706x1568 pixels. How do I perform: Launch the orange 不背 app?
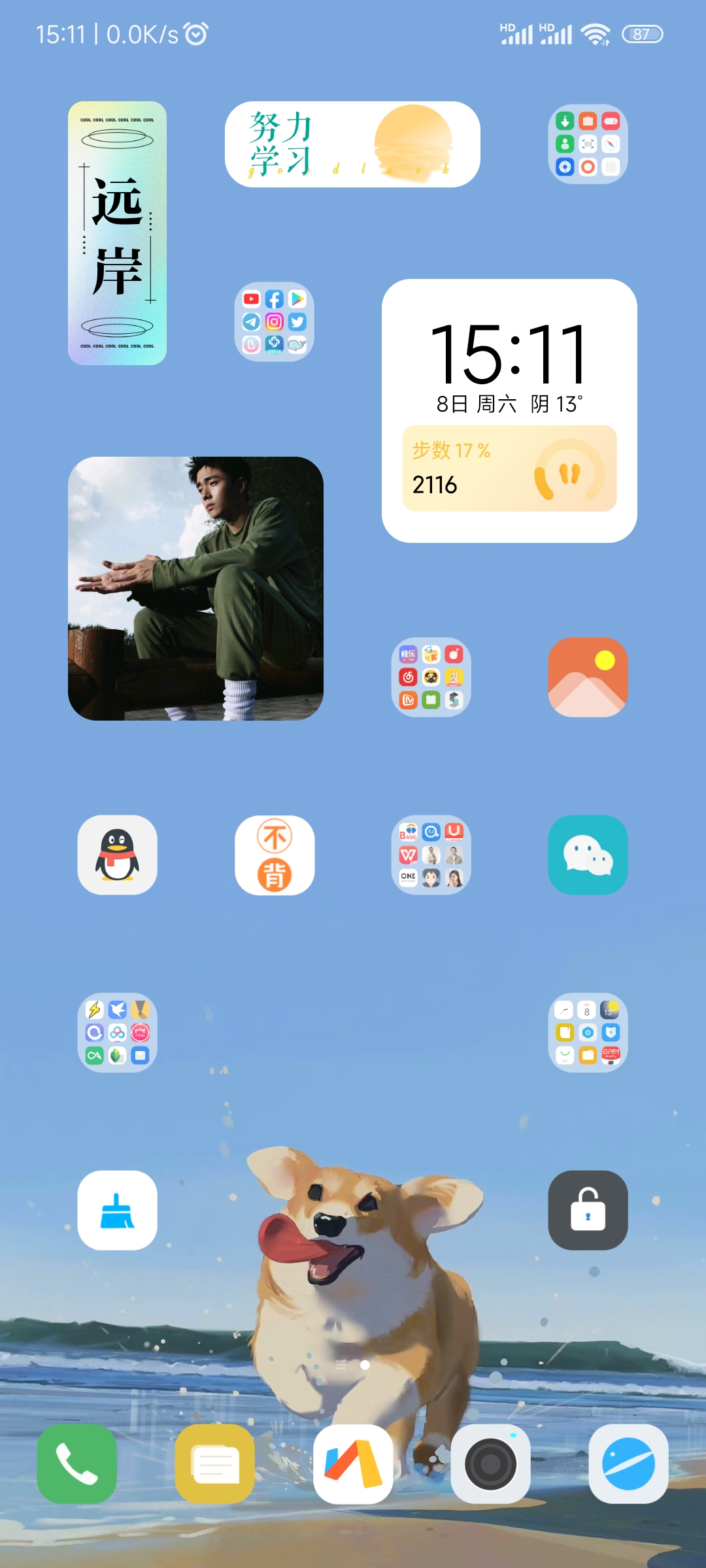point(275,855)
